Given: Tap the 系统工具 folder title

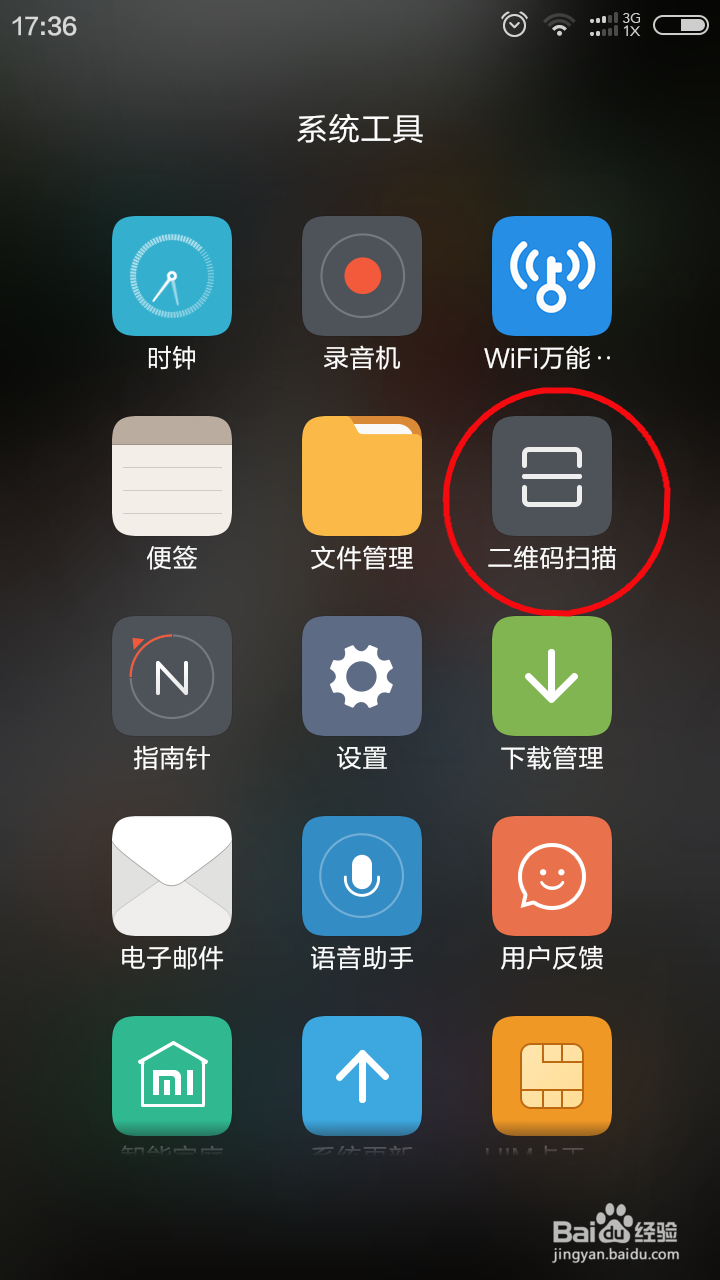Looking at the screenshot, I should [x=360, y=129].
